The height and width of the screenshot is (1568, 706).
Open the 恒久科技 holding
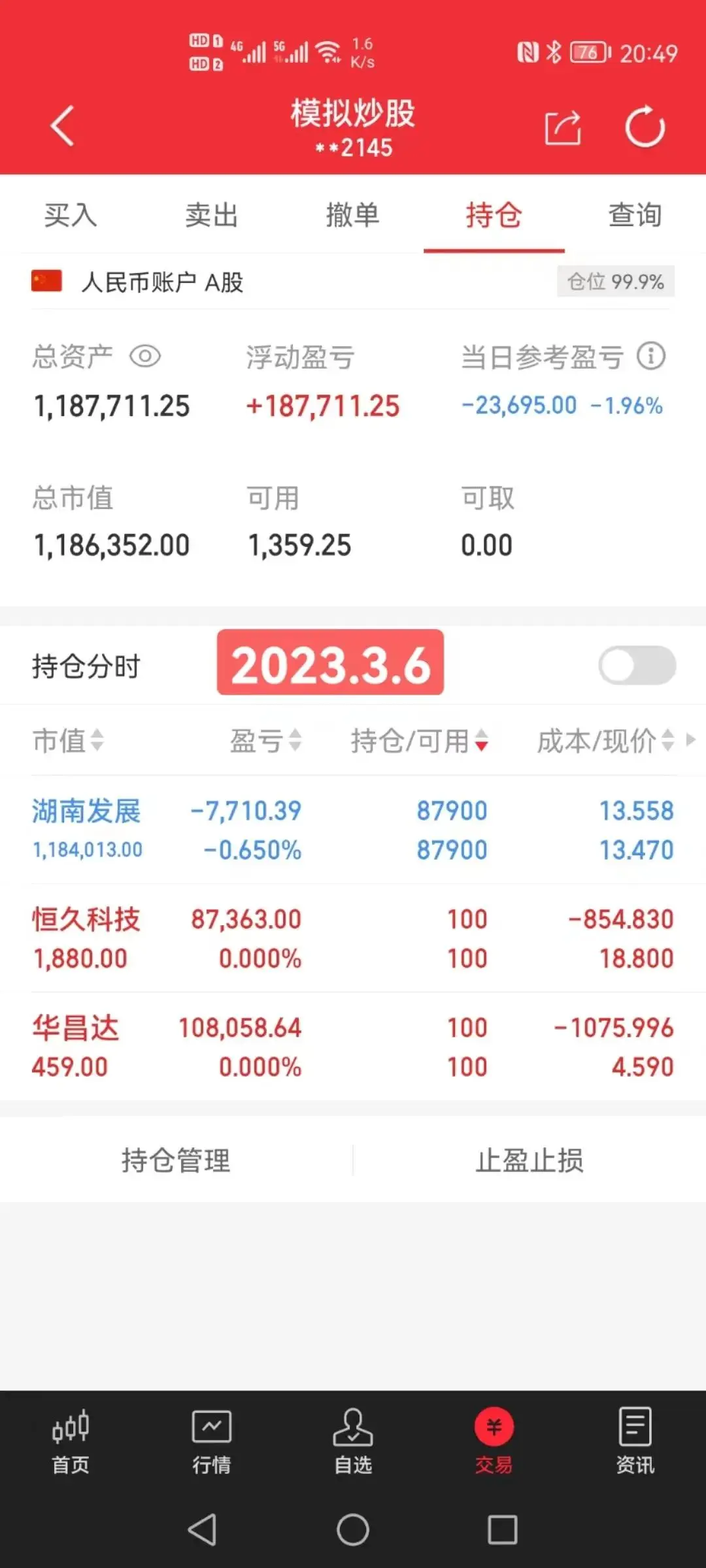click(86, 920)
